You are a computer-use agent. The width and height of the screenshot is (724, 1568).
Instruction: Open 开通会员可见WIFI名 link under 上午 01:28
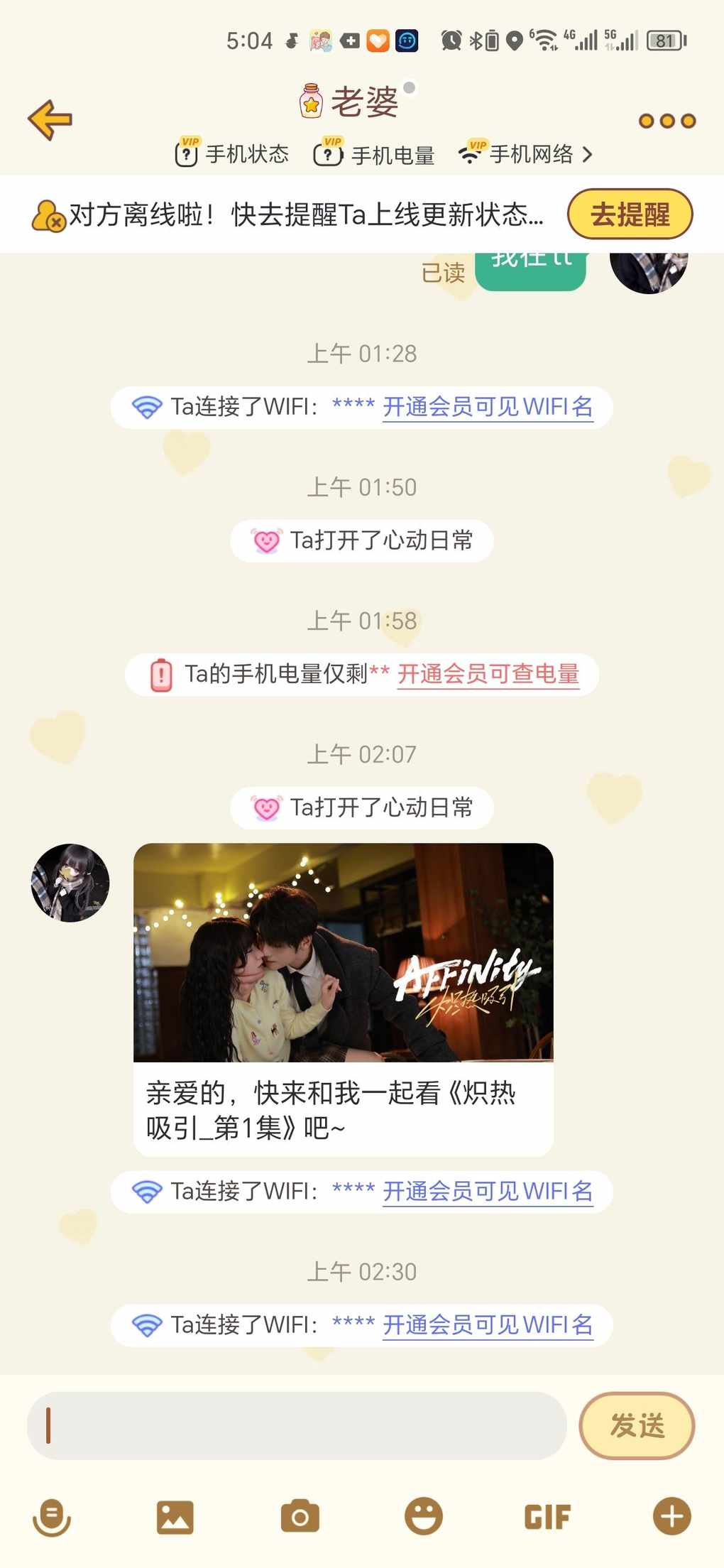[x=488, y=407]
